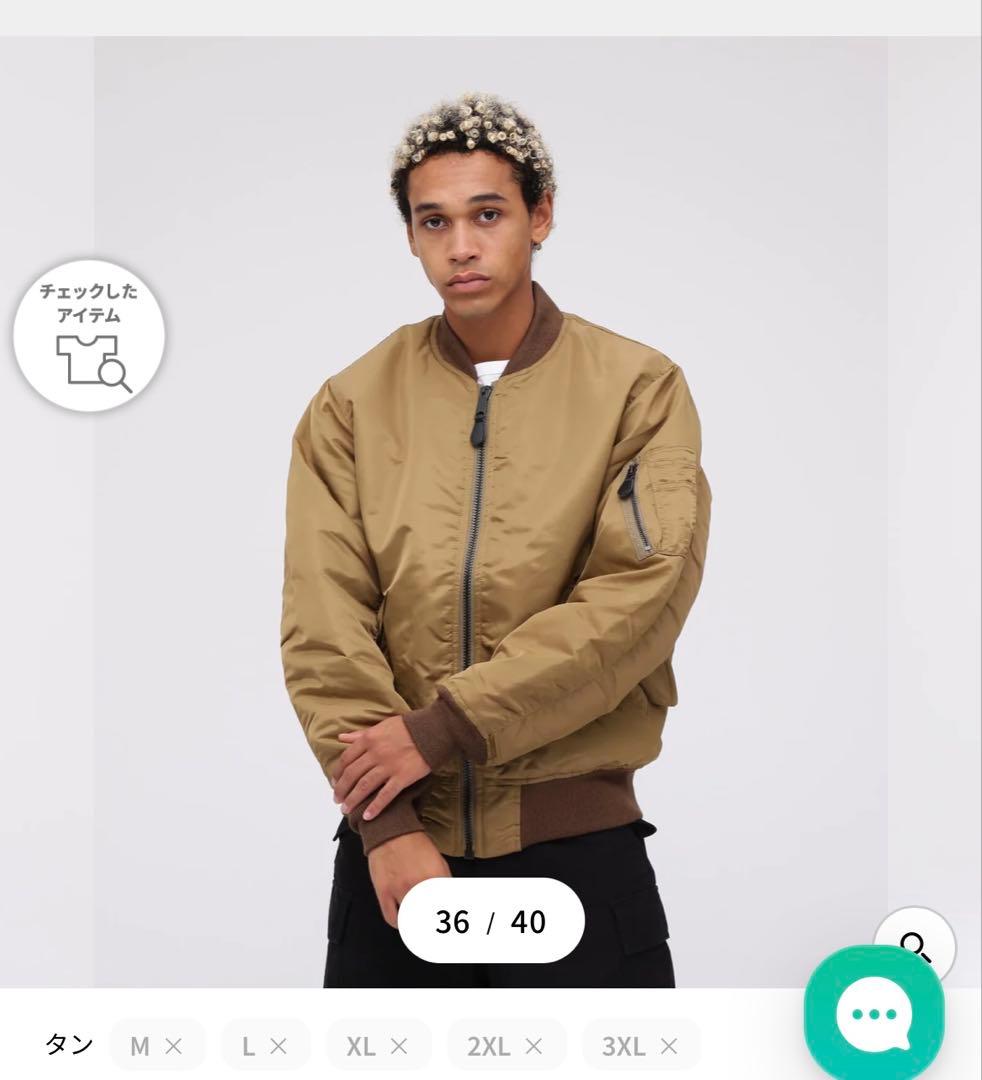Select the size M chip
The image size is (982, 1080).
tap(156, 1046)
